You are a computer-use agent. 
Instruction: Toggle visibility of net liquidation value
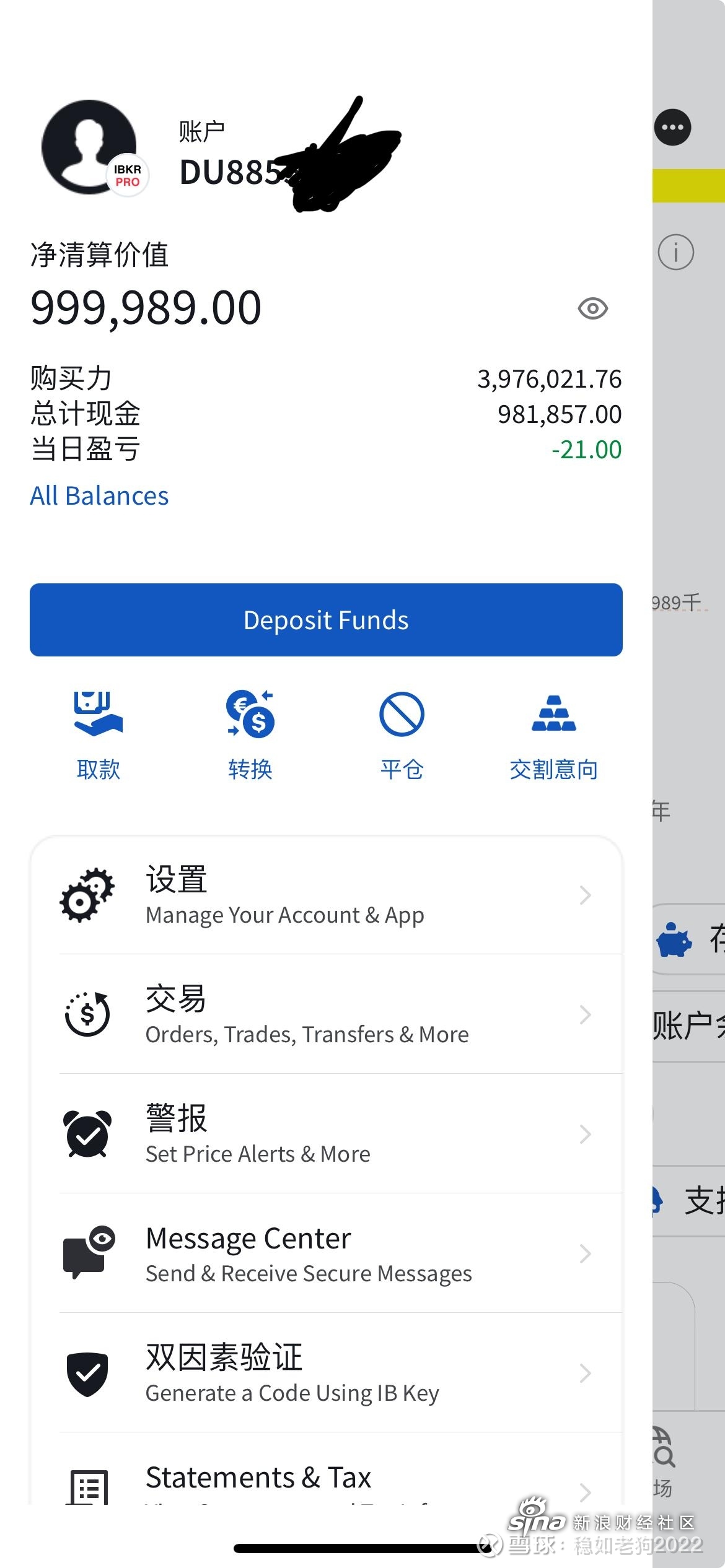(592, 308)
